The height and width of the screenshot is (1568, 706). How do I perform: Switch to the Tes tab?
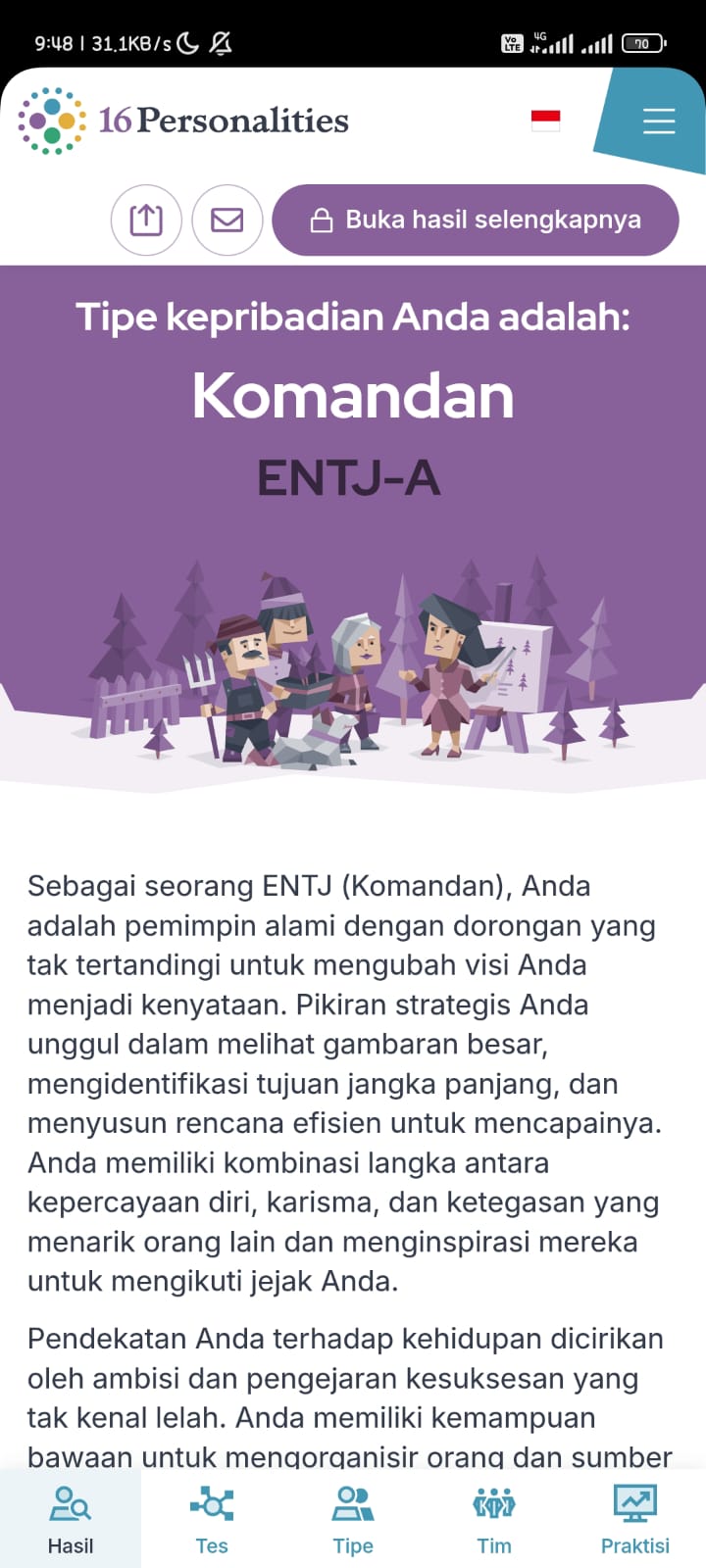[x=212, y=1520]
